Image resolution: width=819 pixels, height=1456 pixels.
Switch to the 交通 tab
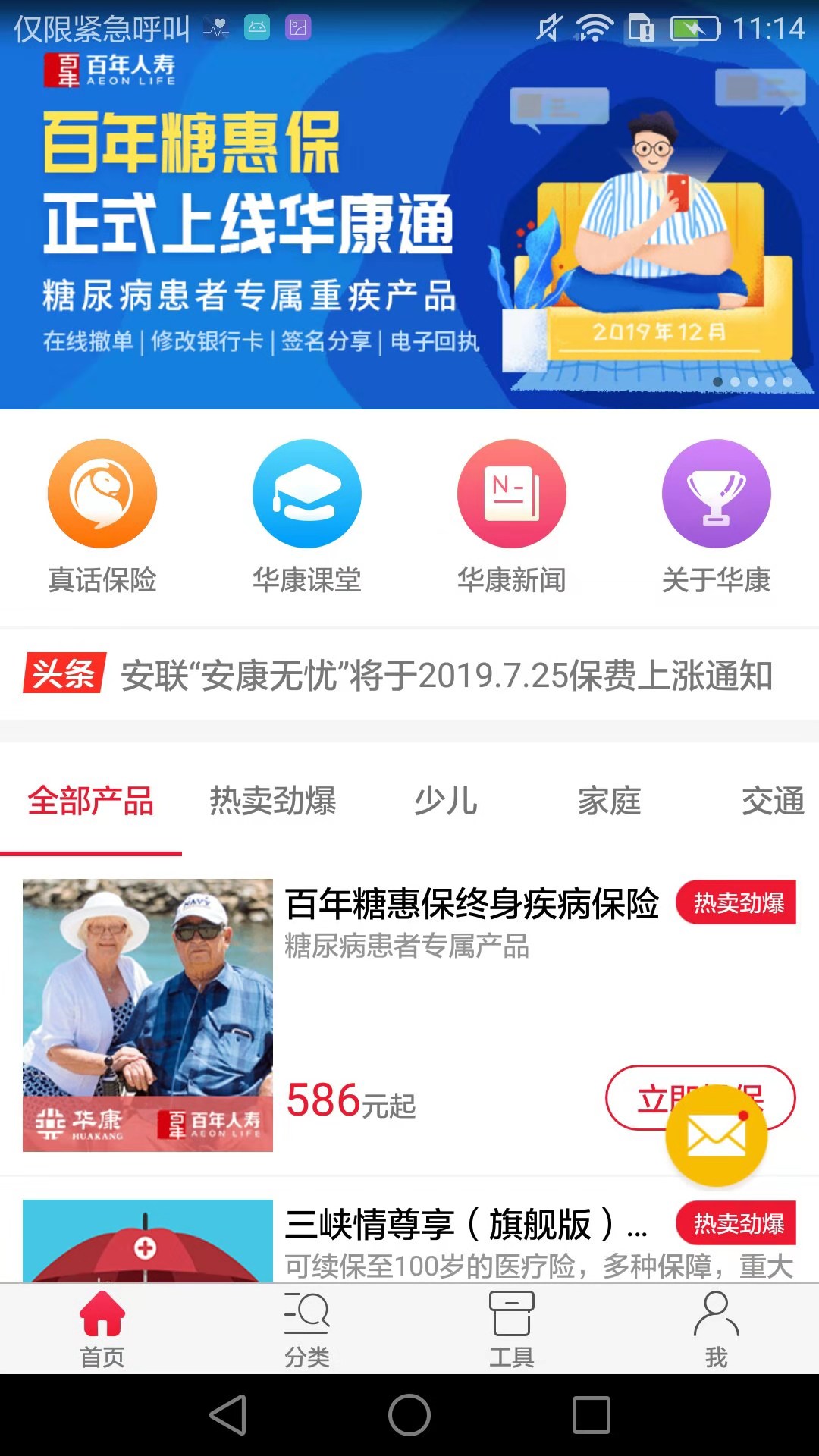(x=772, y=802)
